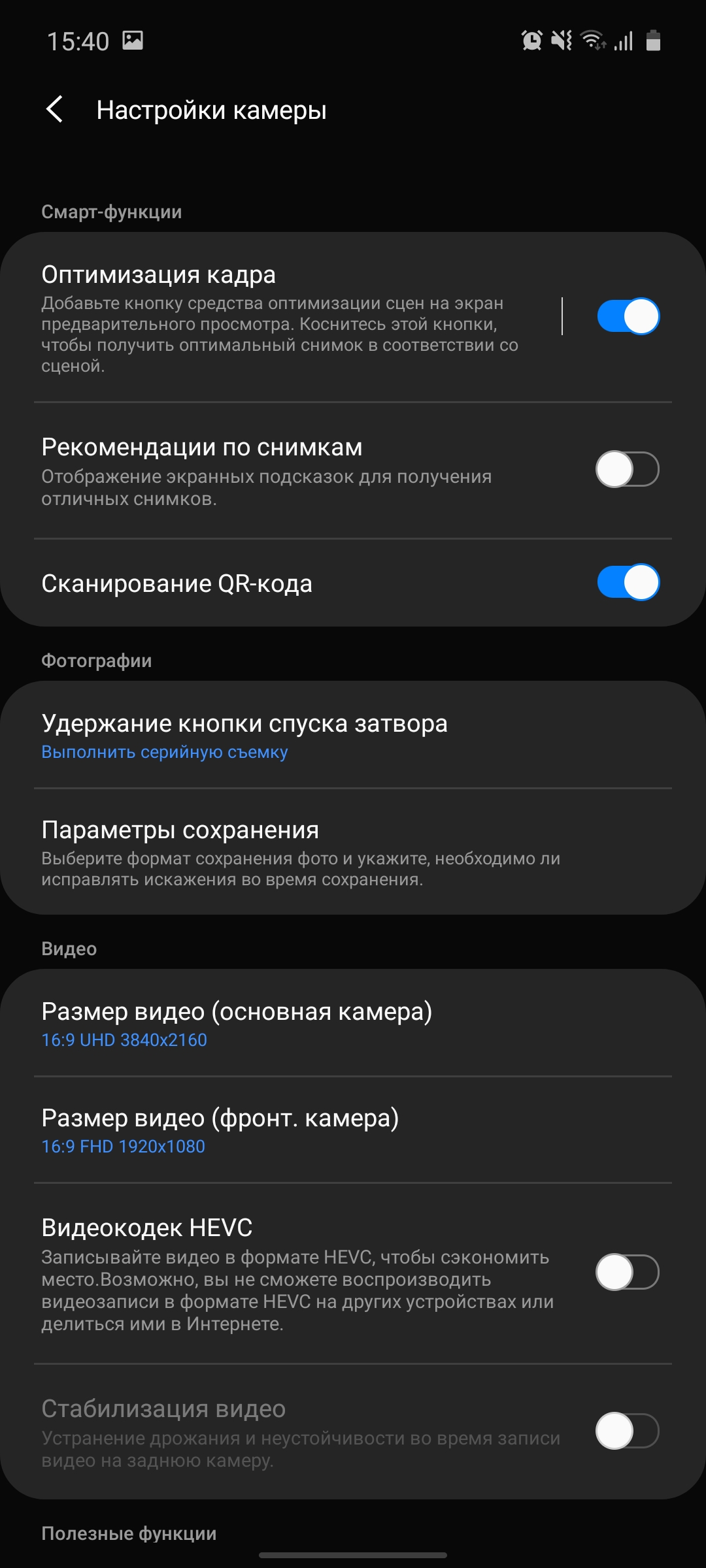
Task: Toggle Стабилизация видео switch
Action: point(628,1431)
